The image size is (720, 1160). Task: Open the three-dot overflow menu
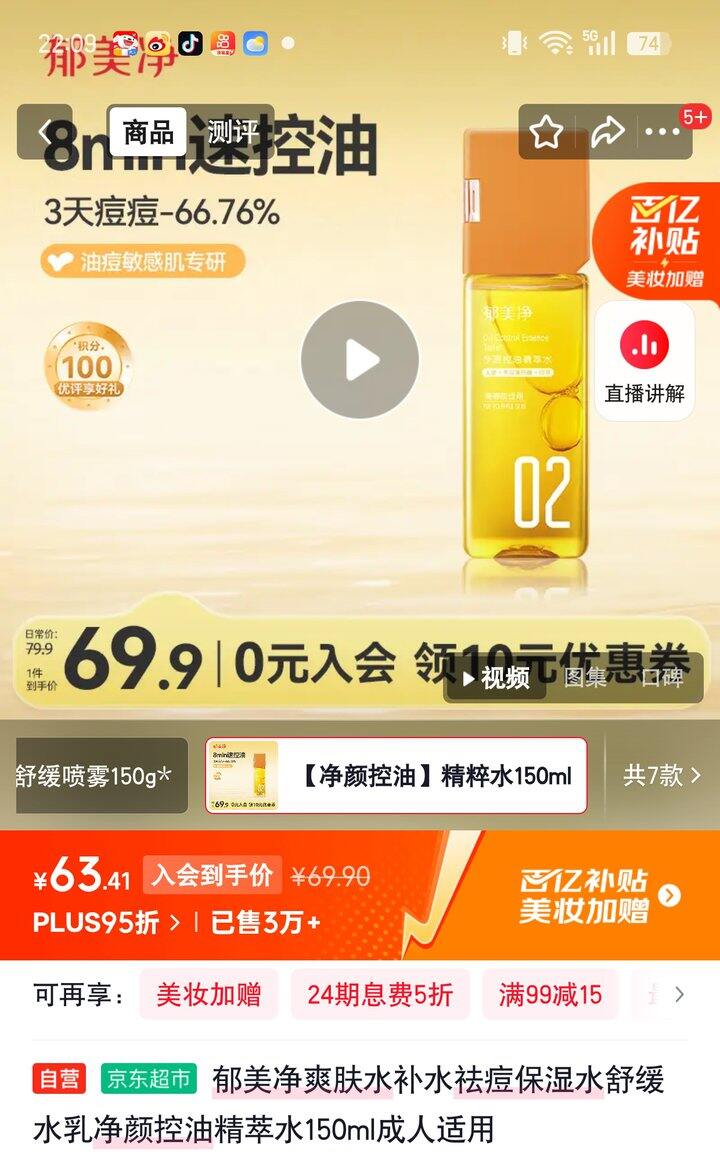click(662, 132)
